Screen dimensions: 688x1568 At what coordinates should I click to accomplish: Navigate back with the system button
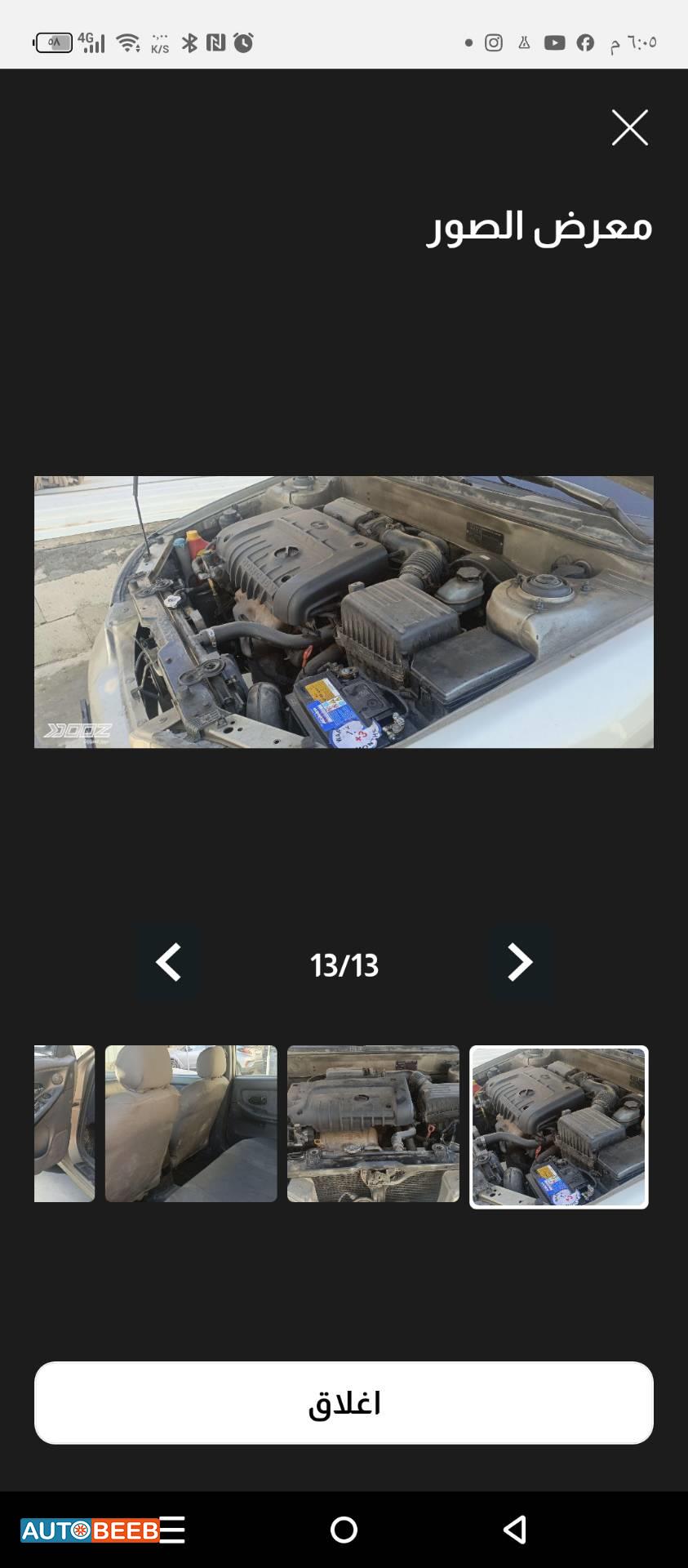515,1530
